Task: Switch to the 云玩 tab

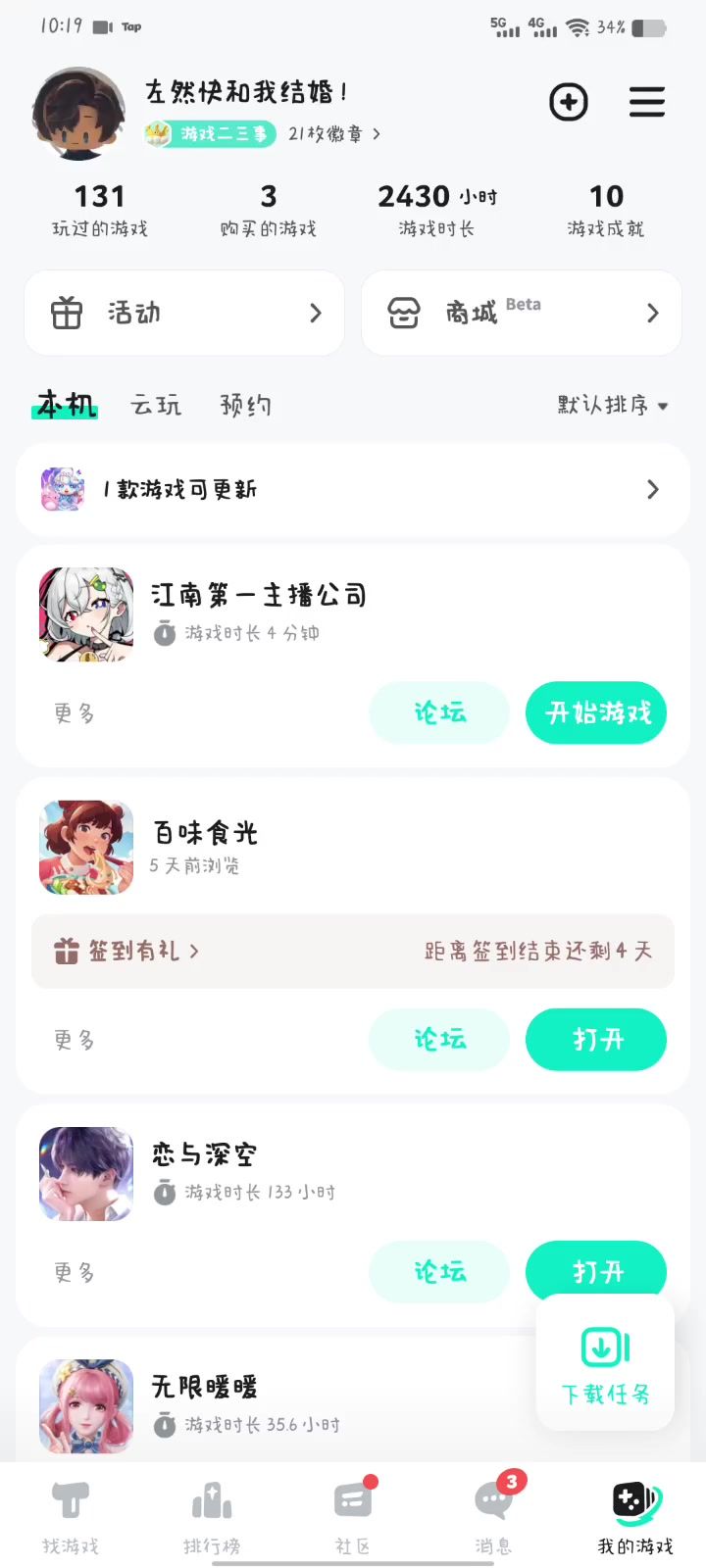Action: 156,405
